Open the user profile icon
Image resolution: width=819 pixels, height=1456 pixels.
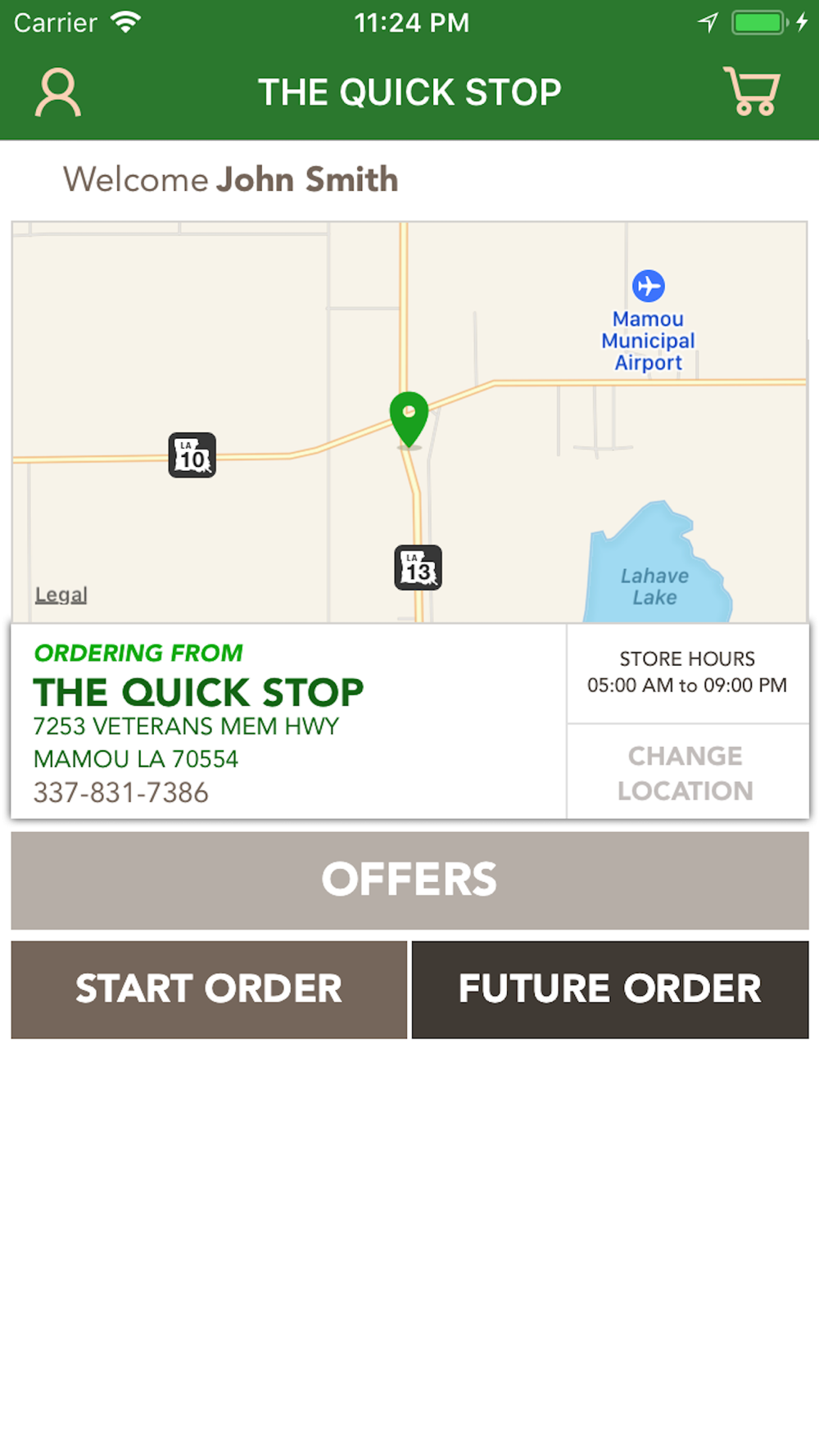tap(58, 93)
